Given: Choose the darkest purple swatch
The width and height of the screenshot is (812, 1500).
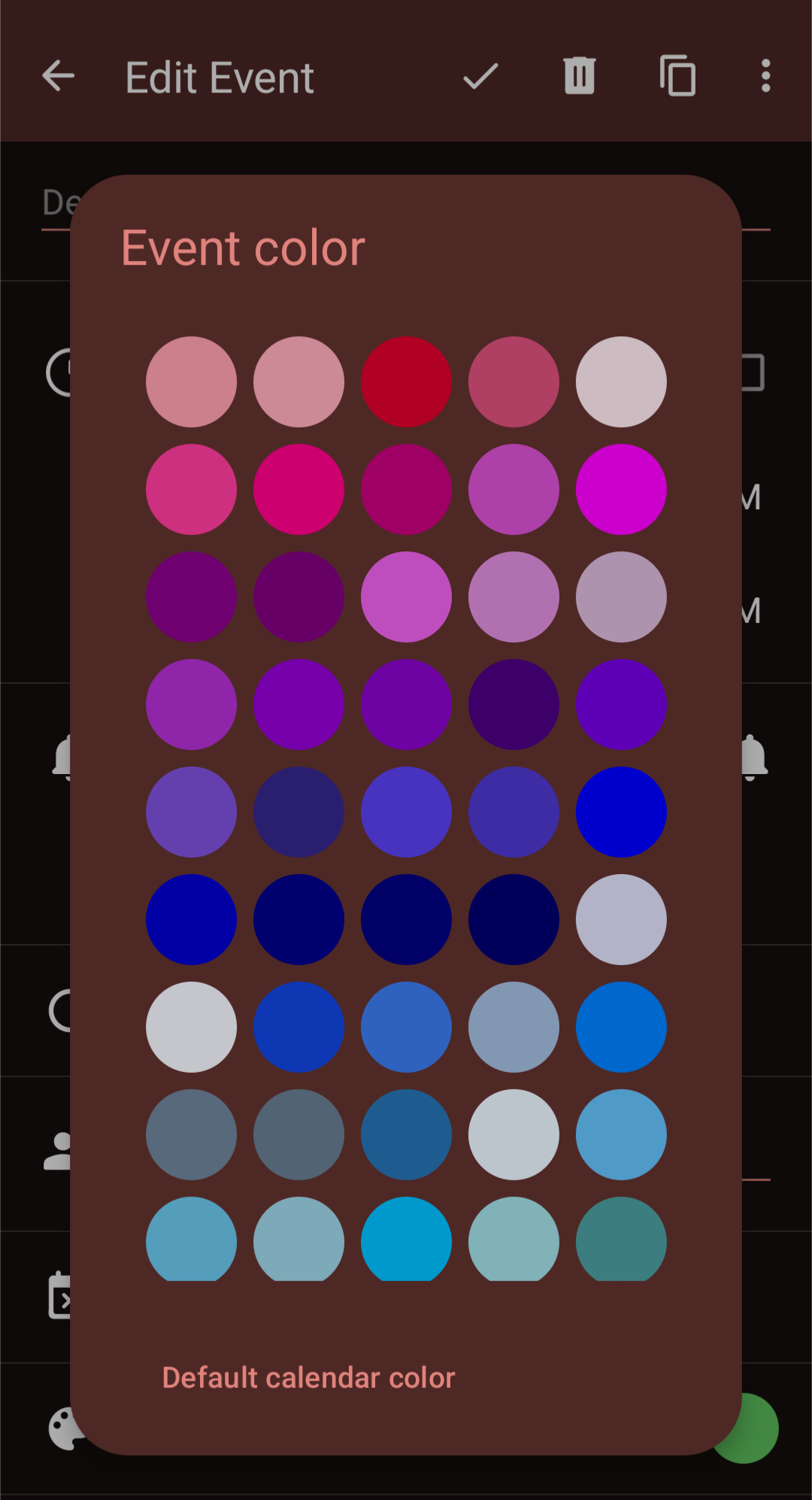Looking at the screenshot, I should 514,705.
